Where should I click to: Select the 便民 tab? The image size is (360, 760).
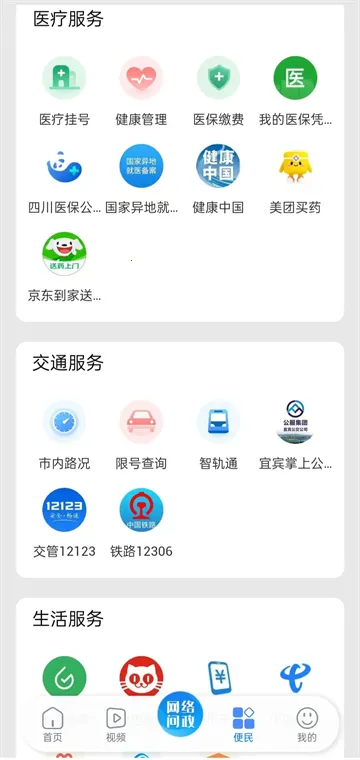click(243, 725)
